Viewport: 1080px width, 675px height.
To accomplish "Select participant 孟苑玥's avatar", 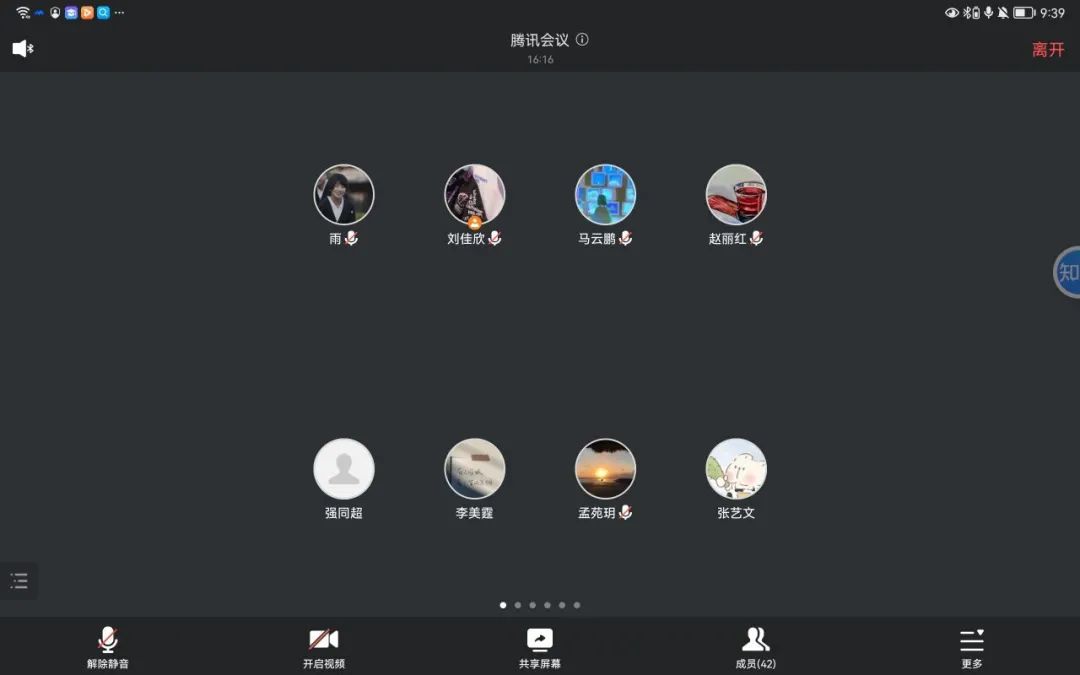I will click(605, 468).
